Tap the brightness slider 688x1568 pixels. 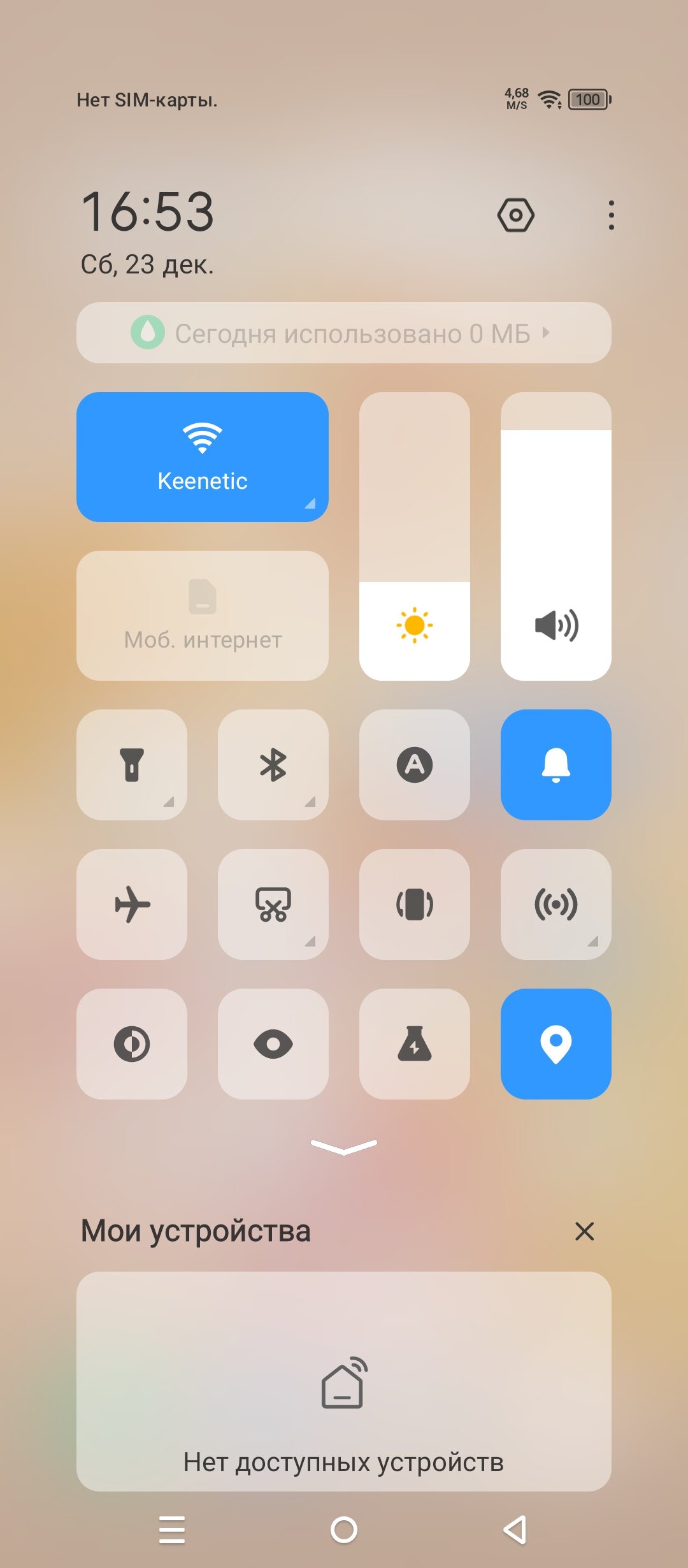(415, 535)
